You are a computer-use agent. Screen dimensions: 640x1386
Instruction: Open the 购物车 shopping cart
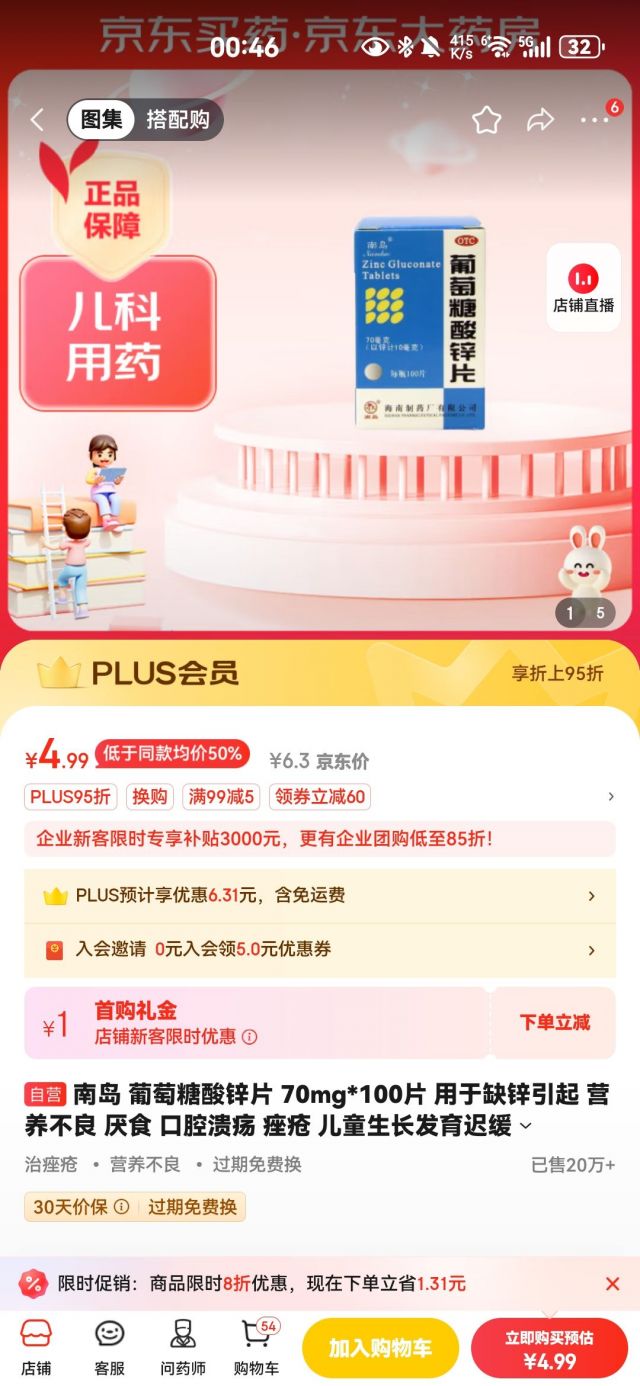(256, 1347)
